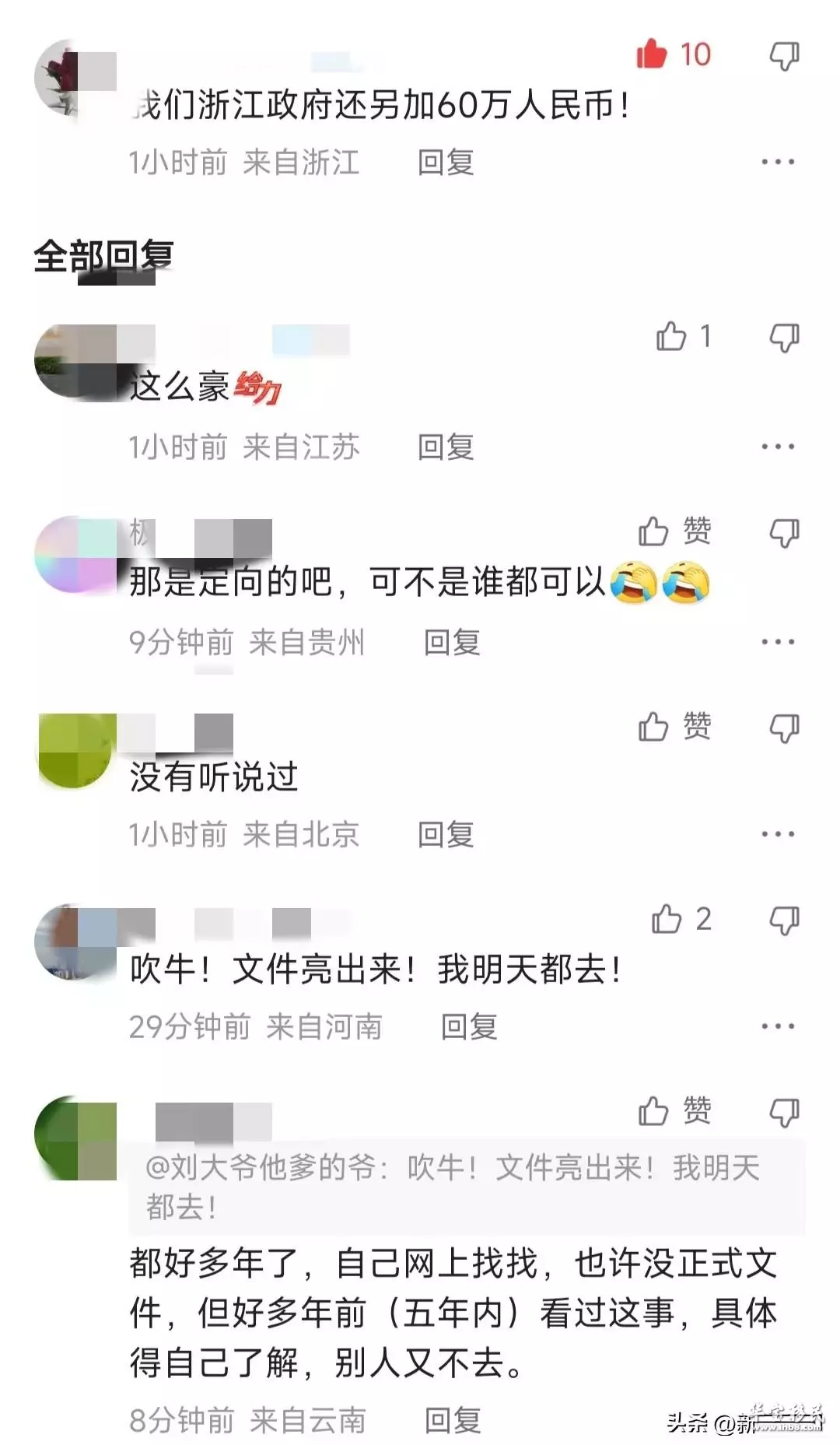The width and height of the screenshot is (840, 1445).
Task: Open more options on the 河南 reply
Action: 778,1026
